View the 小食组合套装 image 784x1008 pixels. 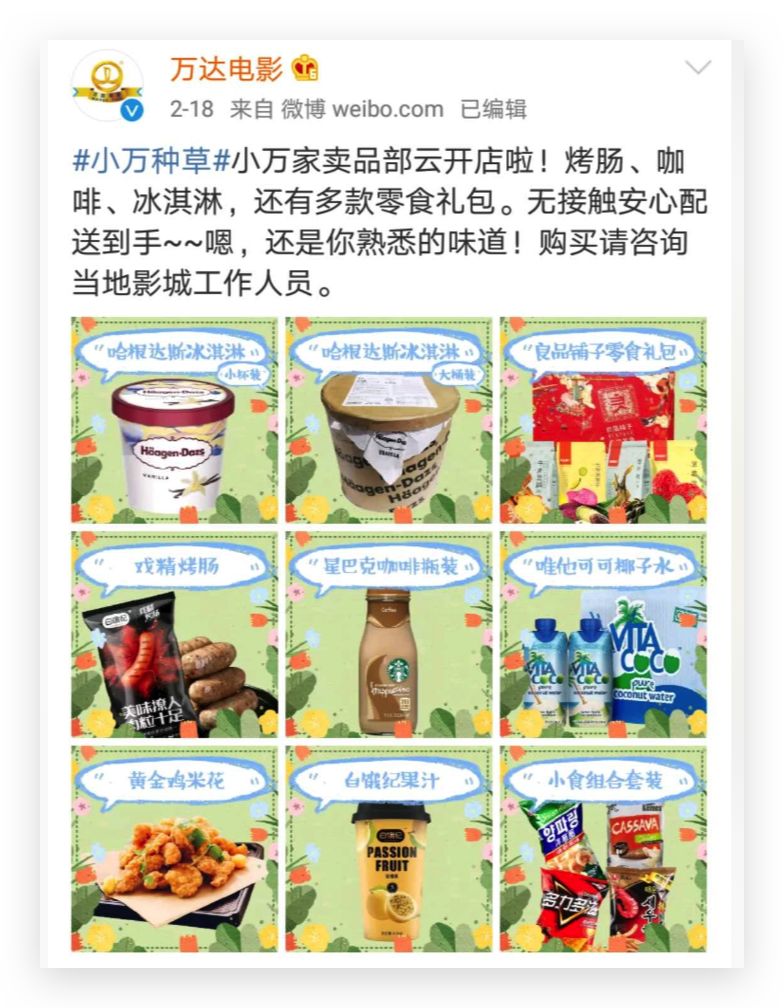click(x=603, y=849)
